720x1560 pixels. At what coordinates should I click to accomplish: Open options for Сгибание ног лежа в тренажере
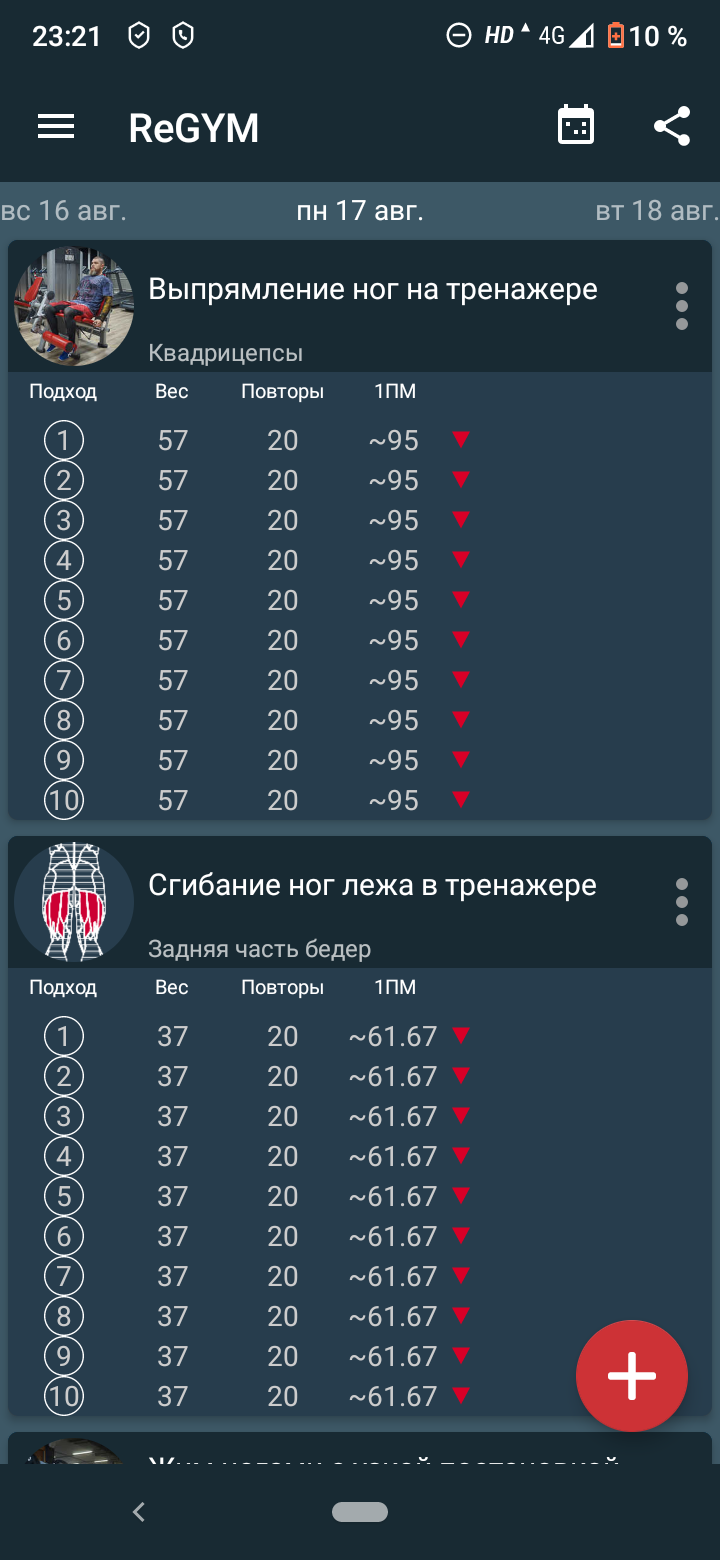(x=681, y=902)
